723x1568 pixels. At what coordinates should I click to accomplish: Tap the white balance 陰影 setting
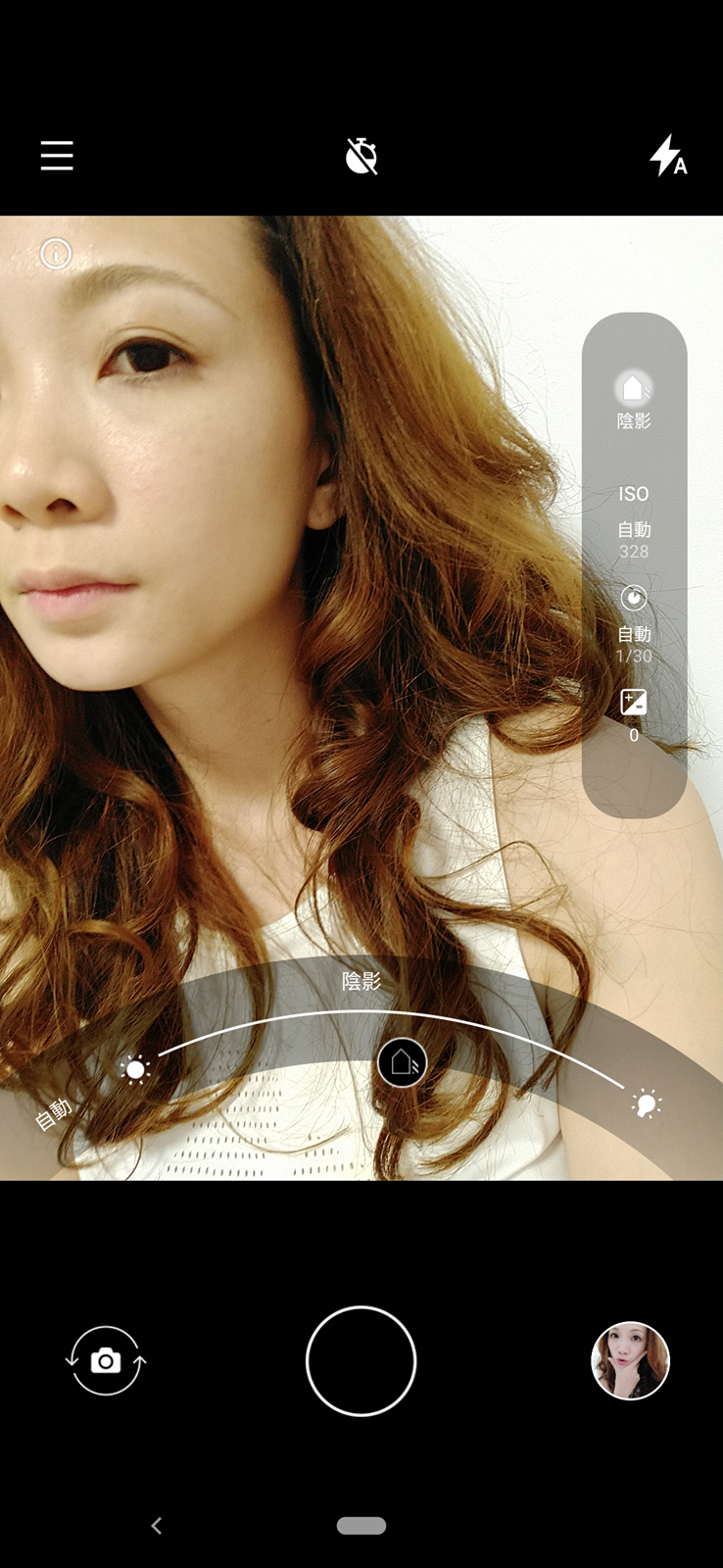634,400
